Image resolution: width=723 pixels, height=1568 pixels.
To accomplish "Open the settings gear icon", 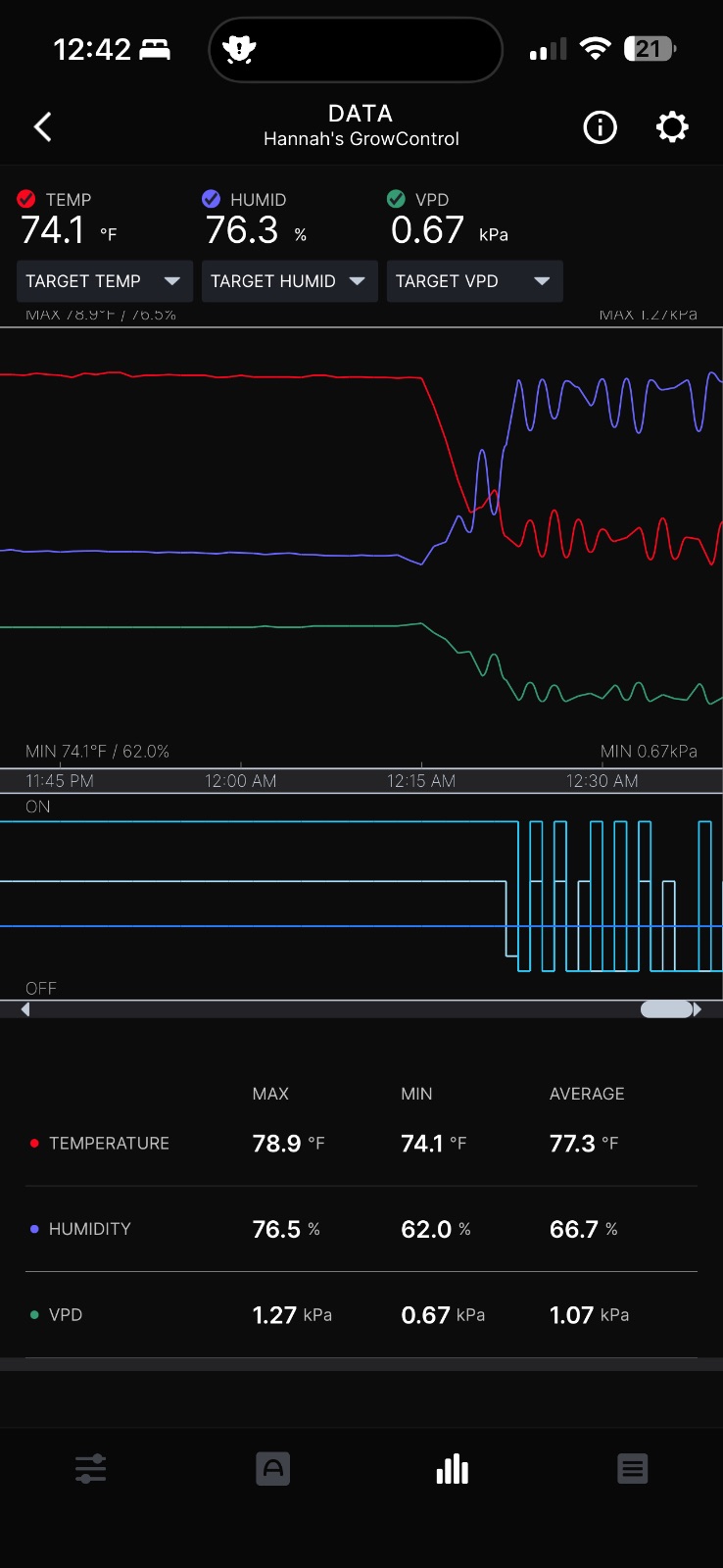I will pyautogui.click(x=672, y=127).
